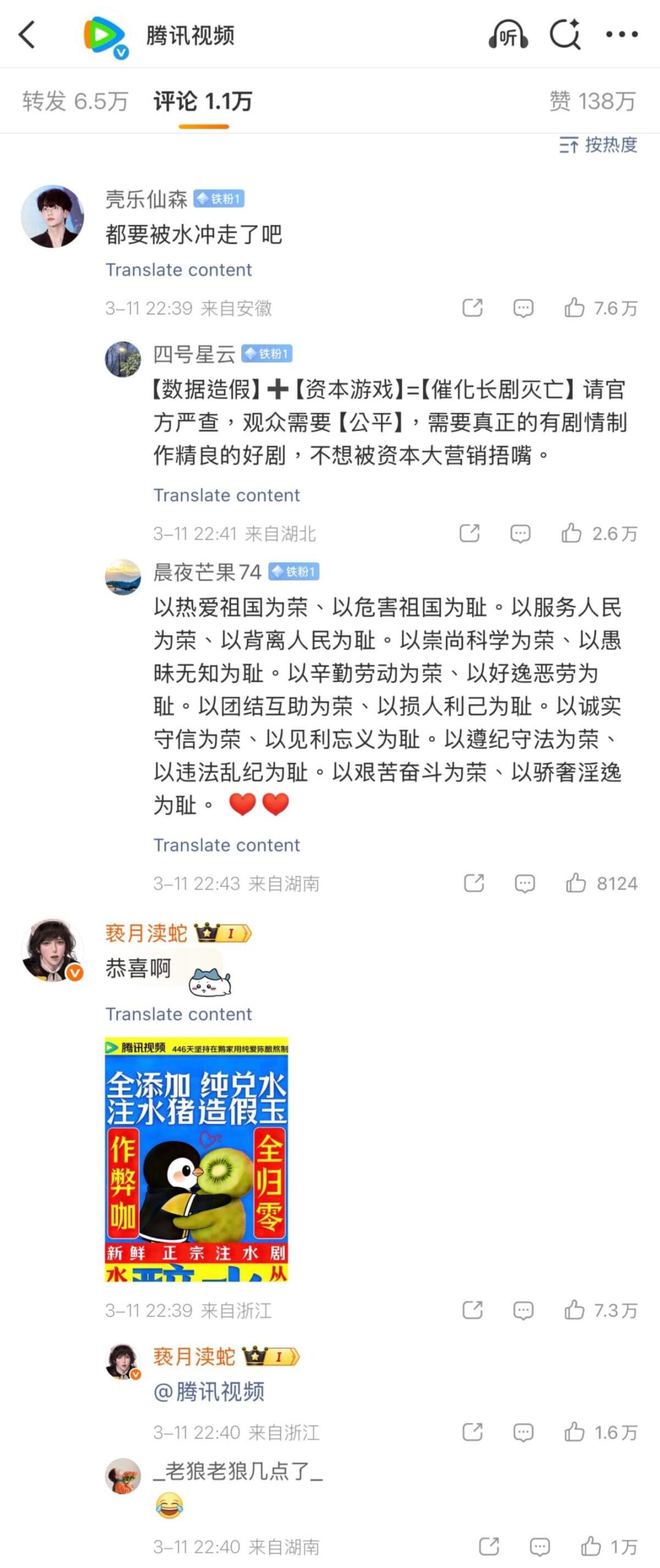Switch to the 转发 6.5万 tab

tap(75, 101)
